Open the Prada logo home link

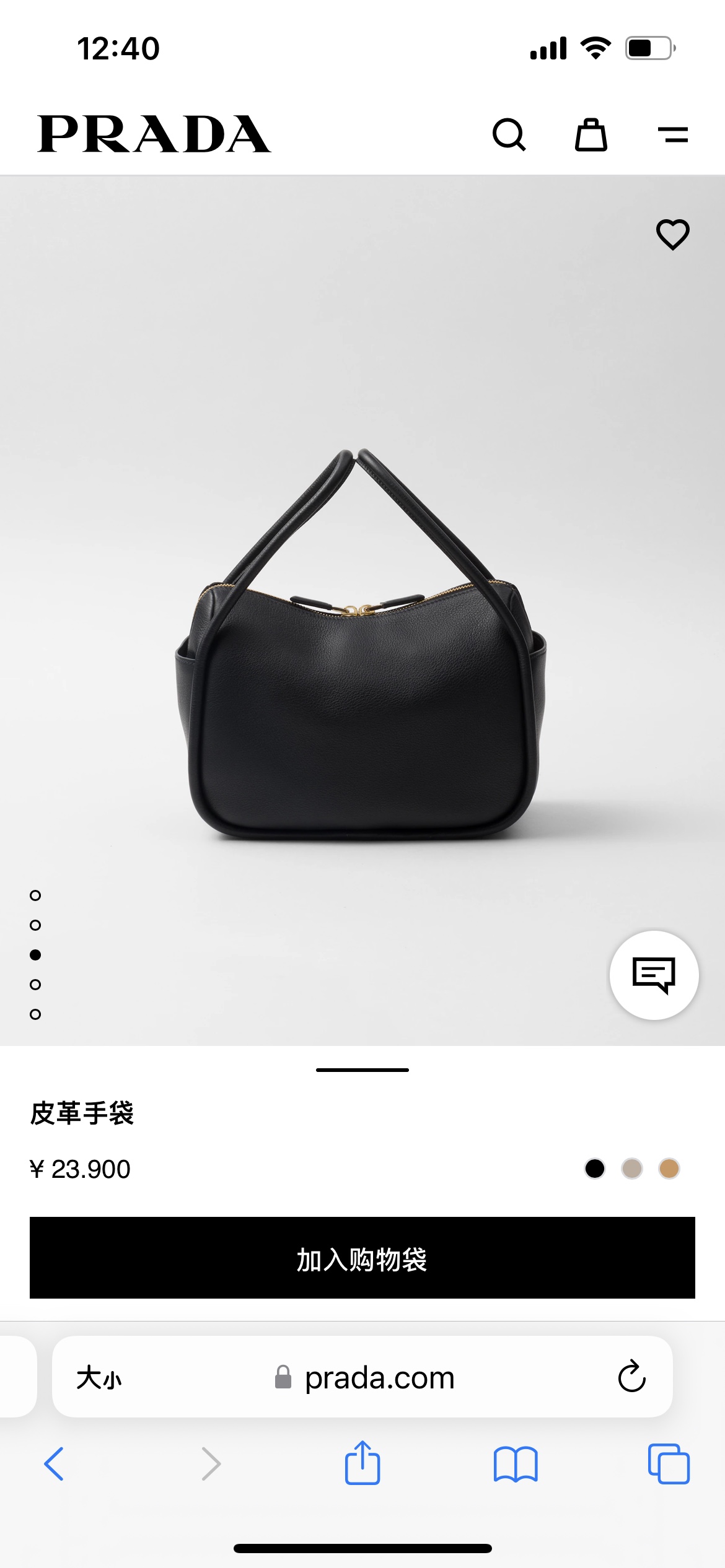(154, 134)
